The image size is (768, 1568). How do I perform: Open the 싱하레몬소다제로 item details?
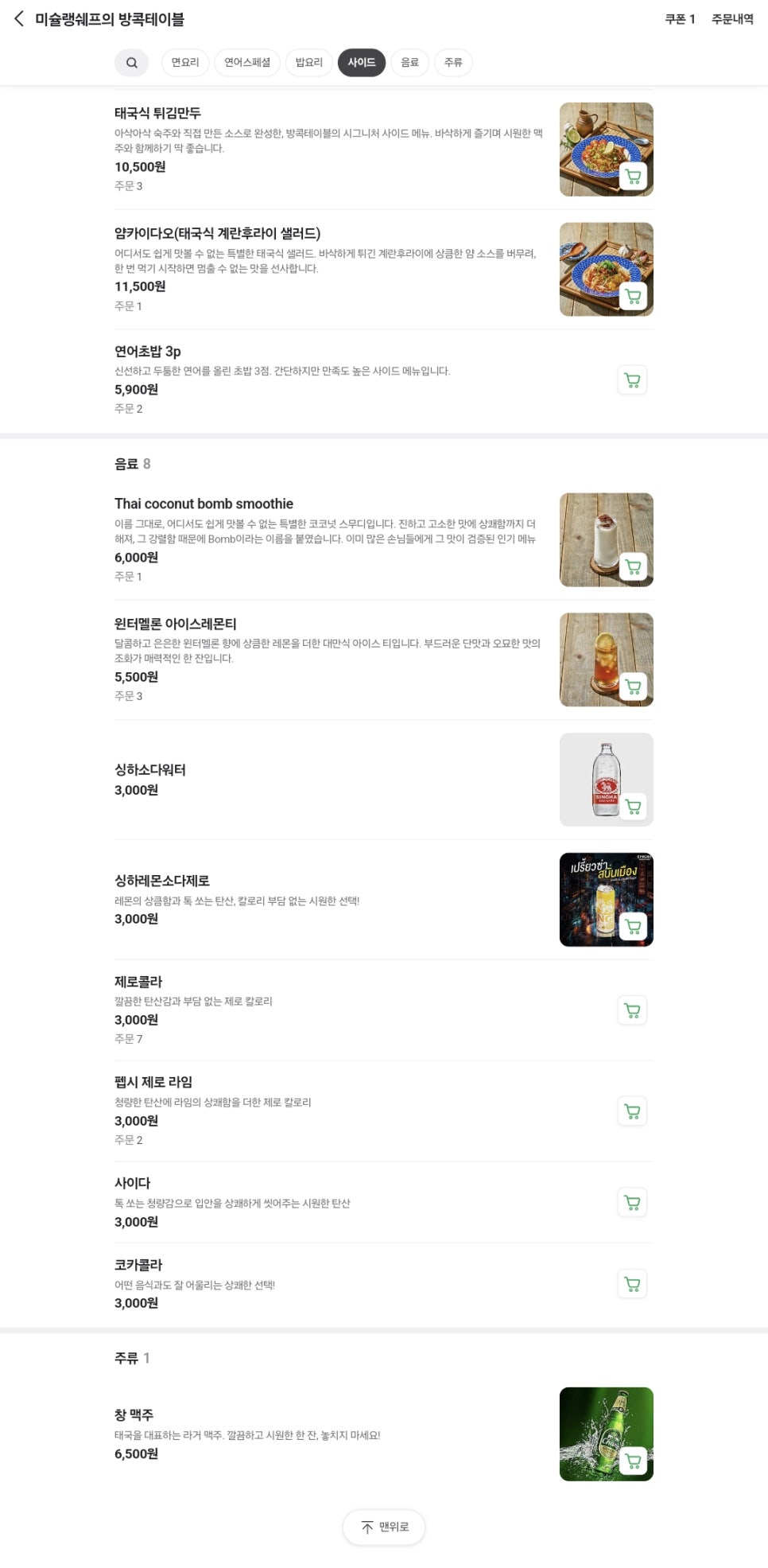tap(162, 881)
